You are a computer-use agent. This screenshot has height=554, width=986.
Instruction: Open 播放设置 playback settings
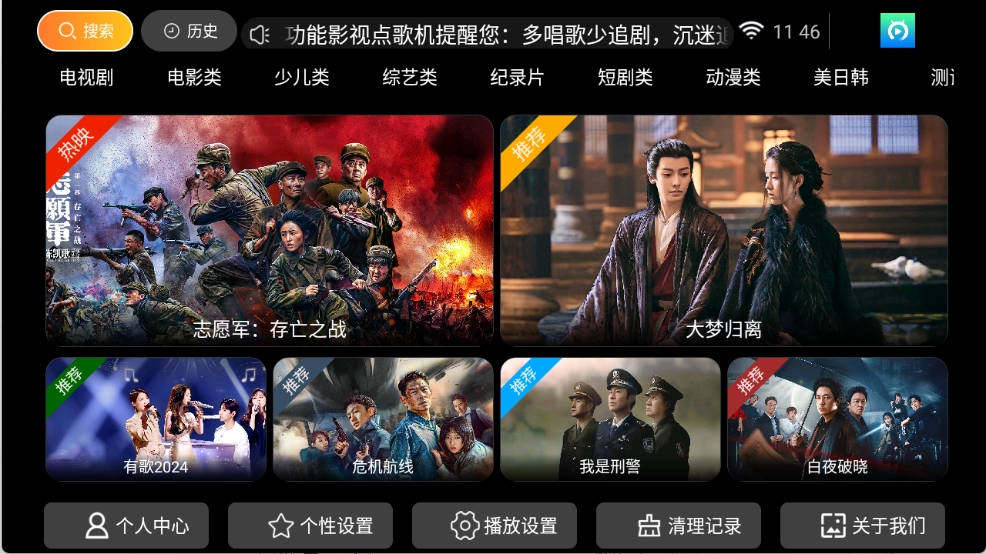[x=494, y=525]
